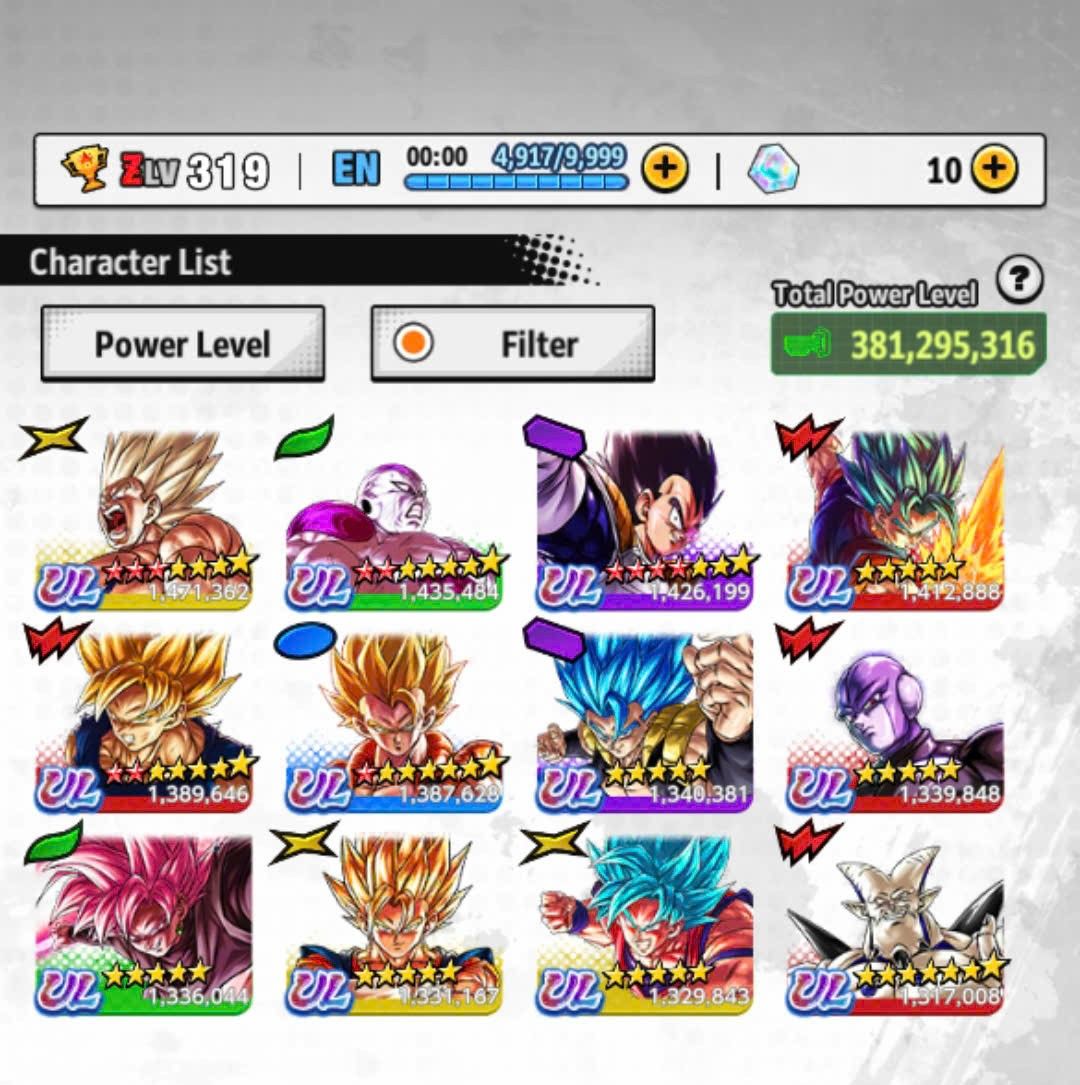Open the character with power 1,340,381
Viewport: 1080px width, 1085px height.
coord(645,722)
